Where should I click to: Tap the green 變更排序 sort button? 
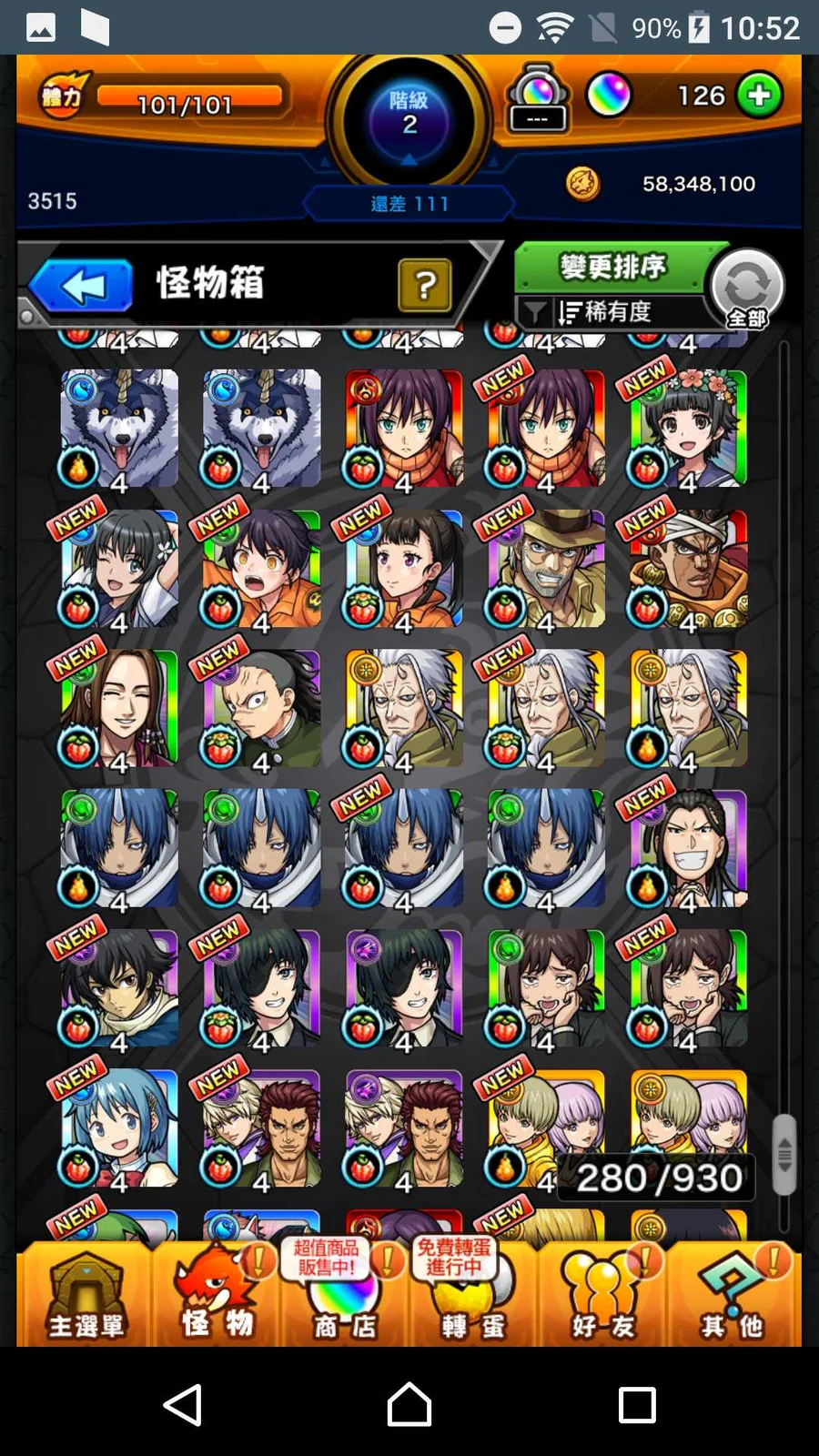pyautogui.click(x=612, y=267)
